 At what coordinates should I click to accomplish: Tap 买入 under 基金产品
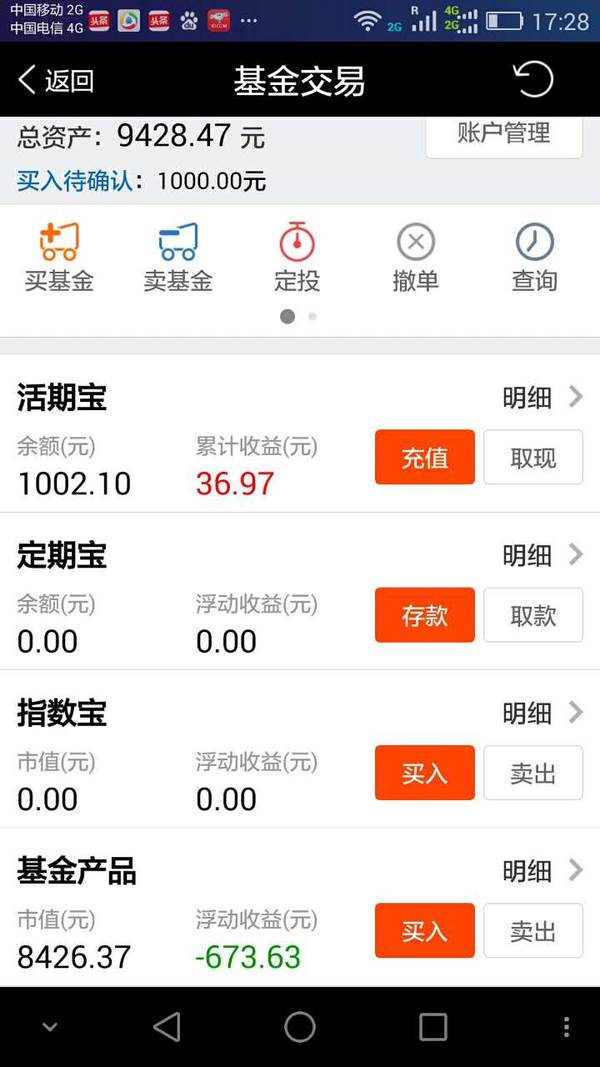pos(424,931)
